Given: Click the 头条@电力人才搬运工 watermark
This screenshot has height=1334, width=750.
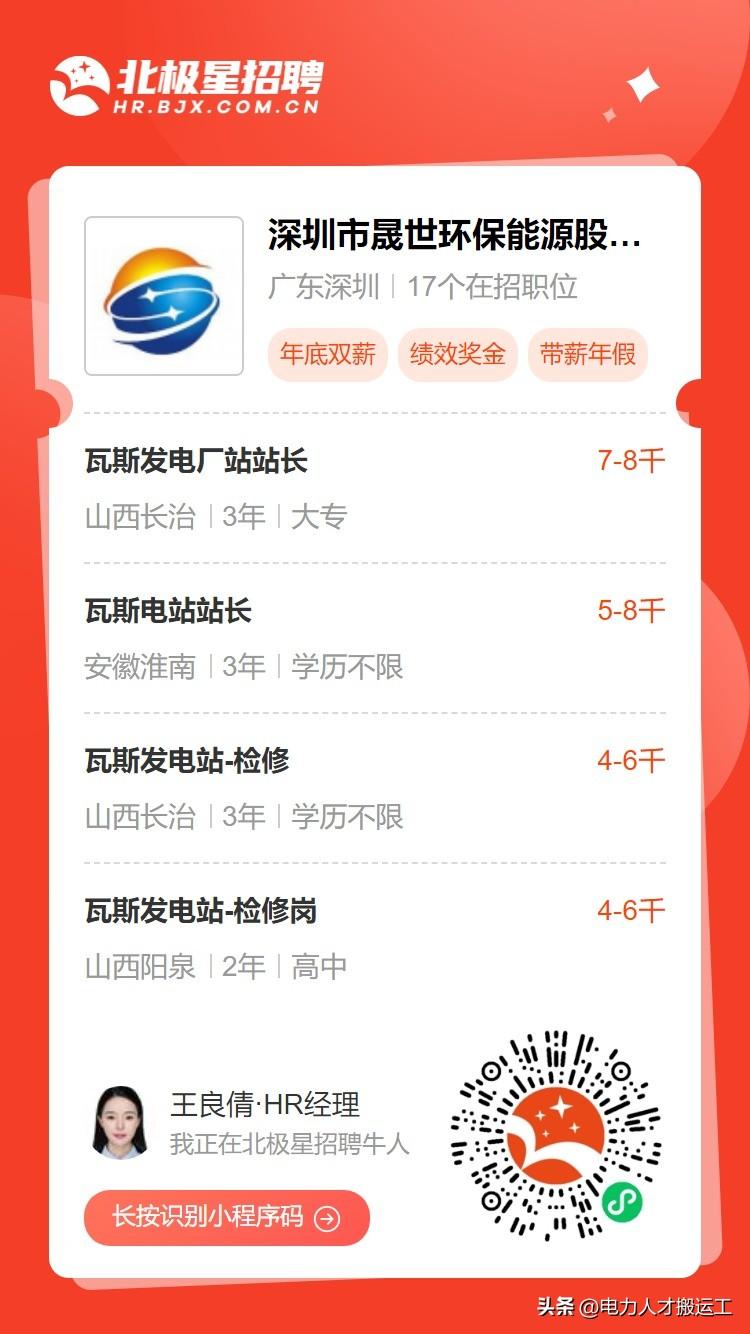Looking at the screenshot, I should [632, 1305].
